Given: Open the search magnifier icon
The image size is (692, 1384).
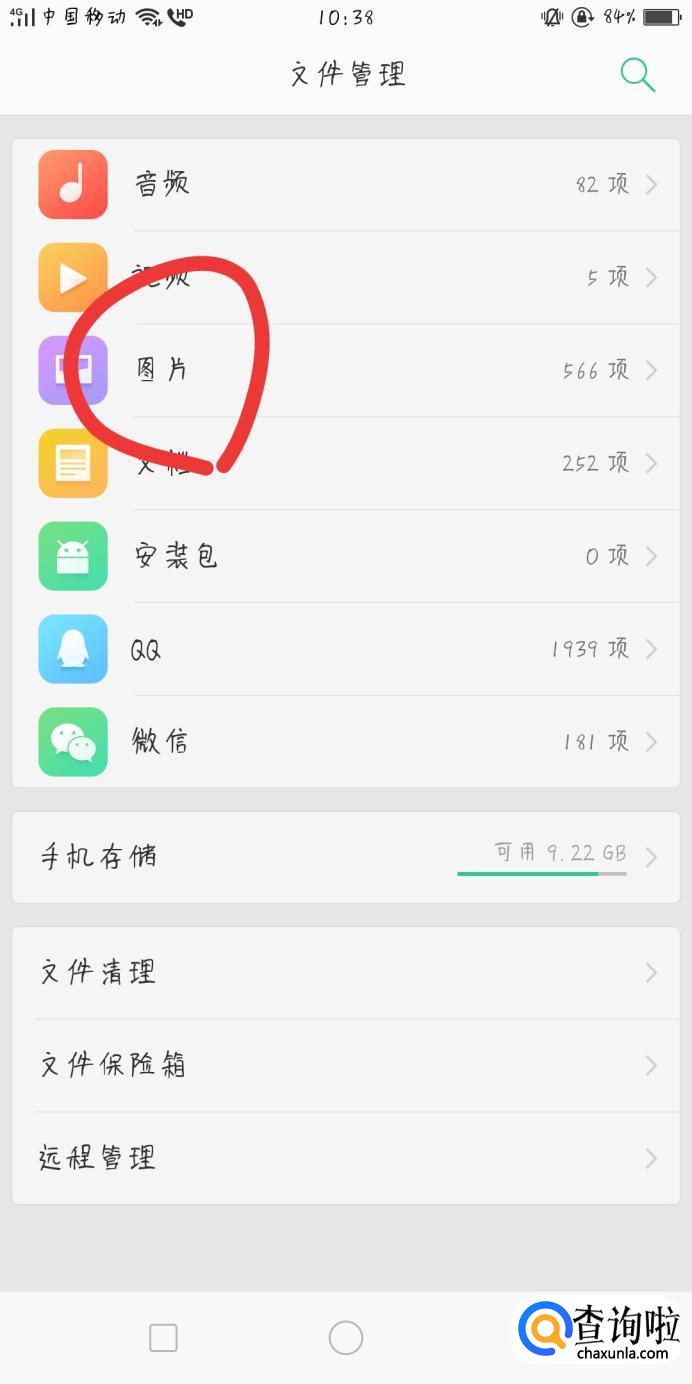Looking at the screenshot, I should 637,74.
